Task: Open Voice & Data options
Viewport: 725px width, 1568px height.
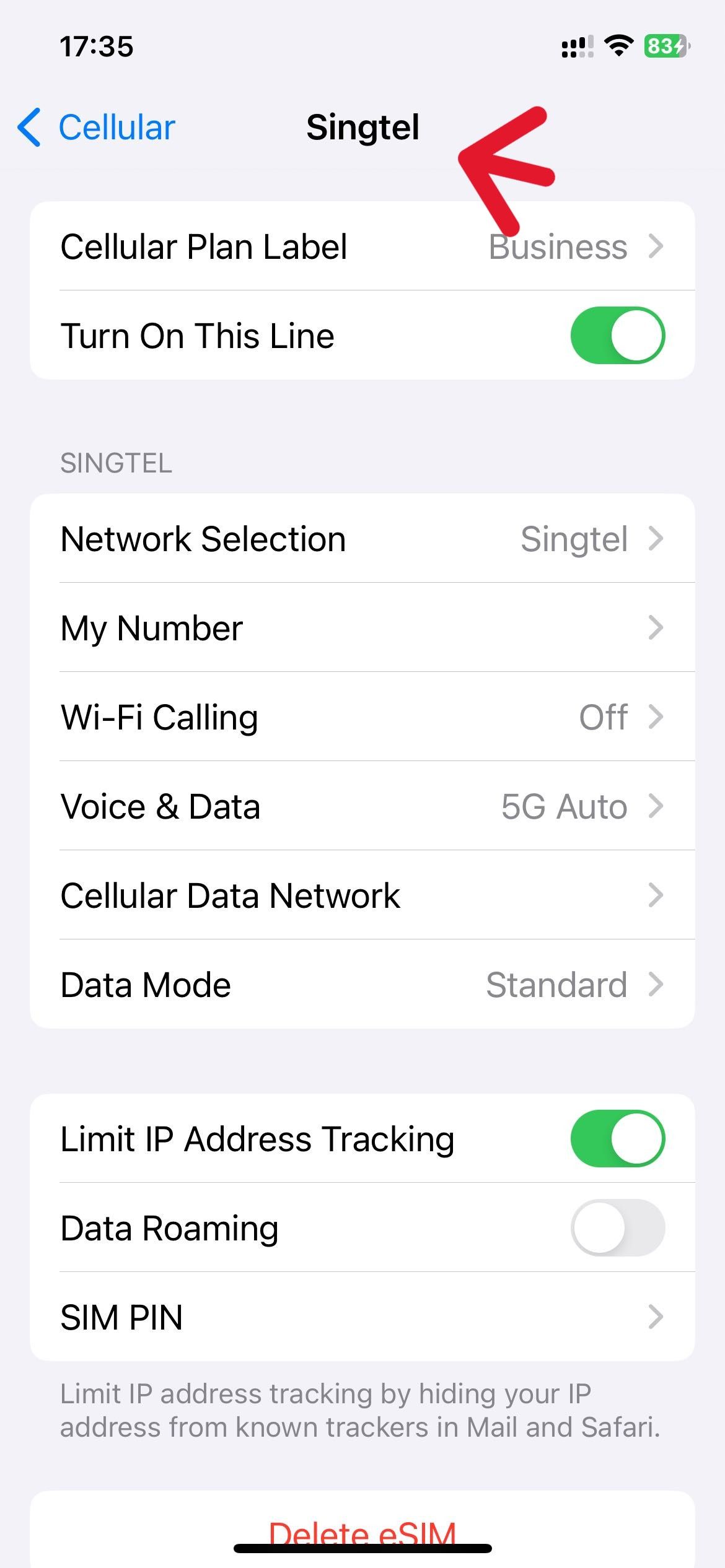Action: [362, 806]
